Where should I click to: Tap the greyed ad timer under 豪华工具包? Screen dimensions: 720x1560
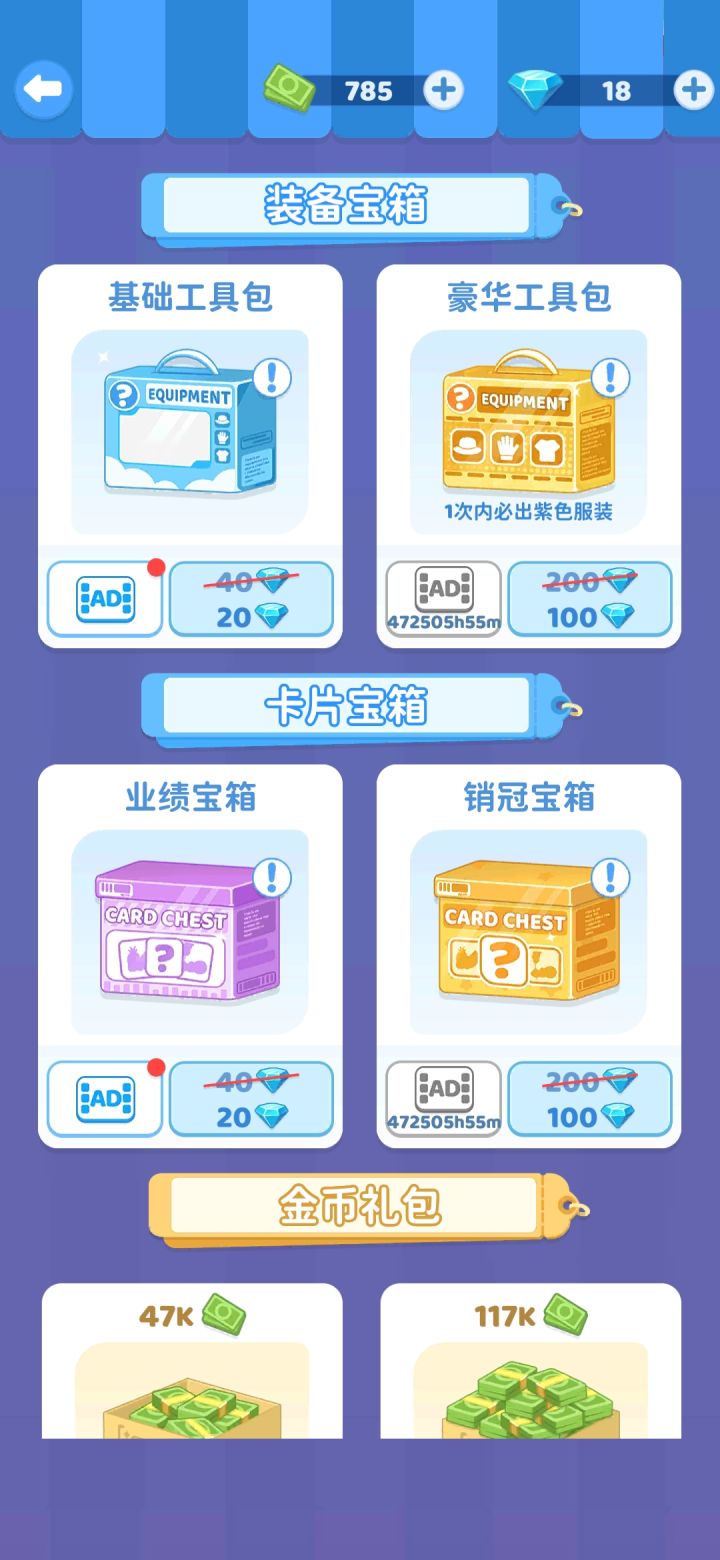click(444, 598)
